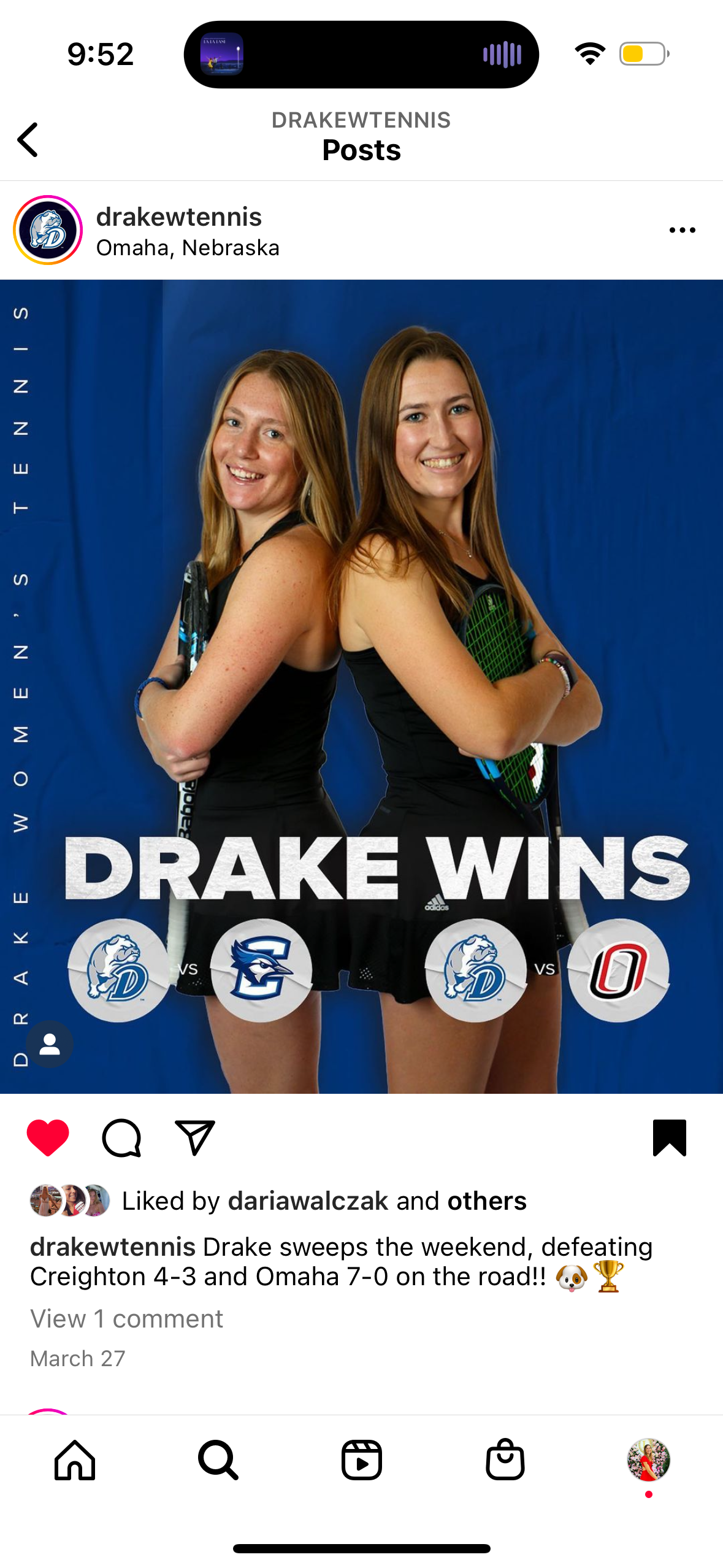This screenshot has width=723, height=1568.
Task: Remove the post from saved bookmarks
Action: coord(670,1137)
